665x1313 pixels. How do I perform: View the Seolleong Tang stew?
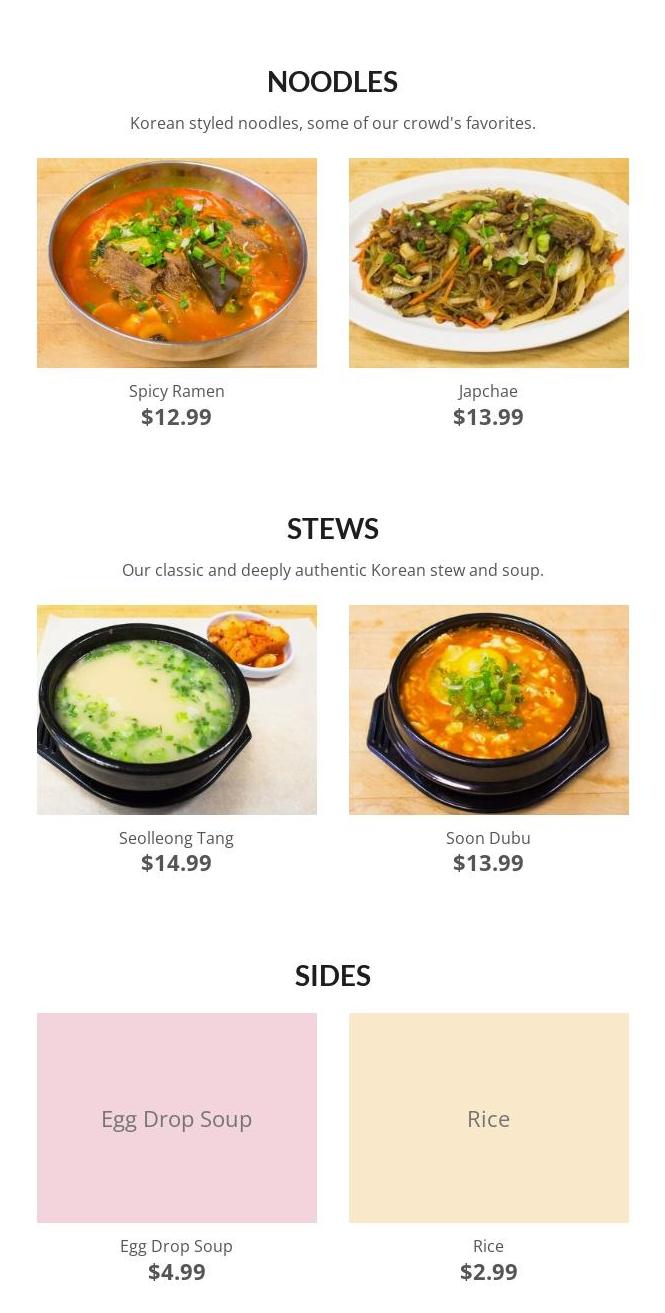(x=177, y=710)
